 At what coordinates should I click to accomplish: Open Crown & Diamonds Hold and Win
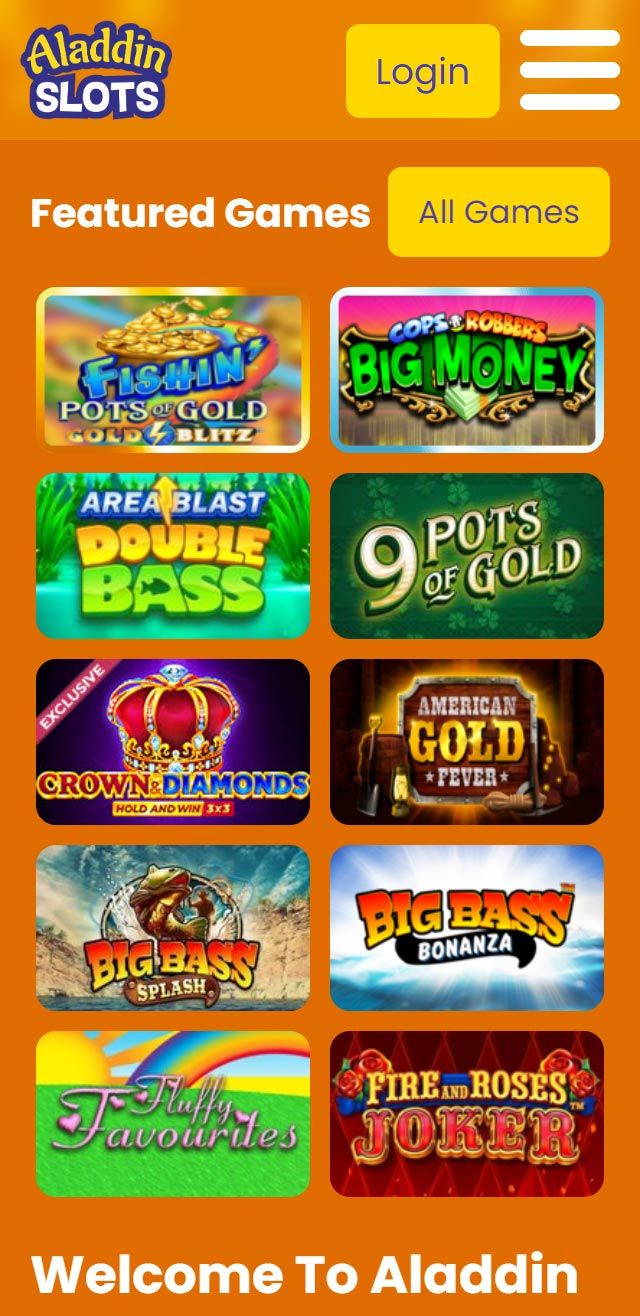pos(173,742)
